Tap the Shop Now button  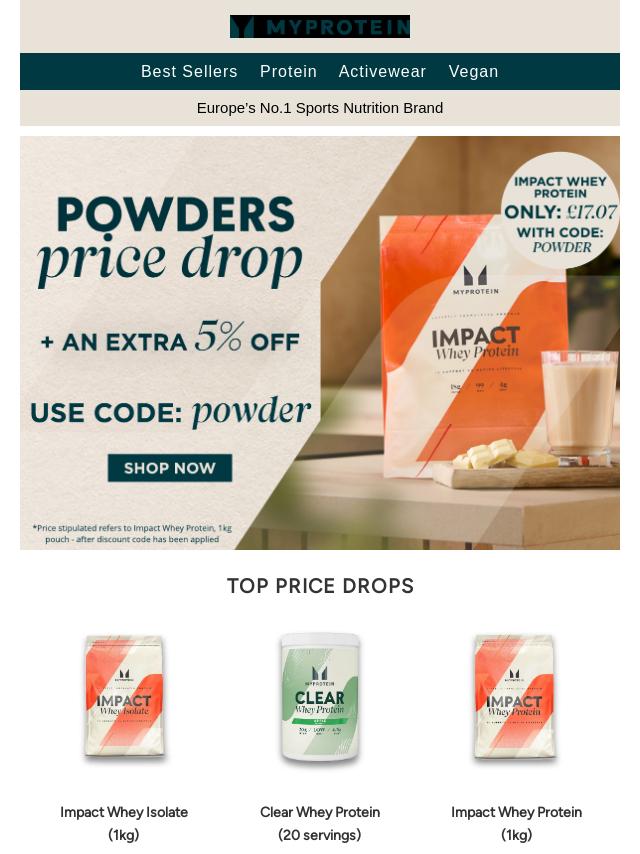[170, 468]
